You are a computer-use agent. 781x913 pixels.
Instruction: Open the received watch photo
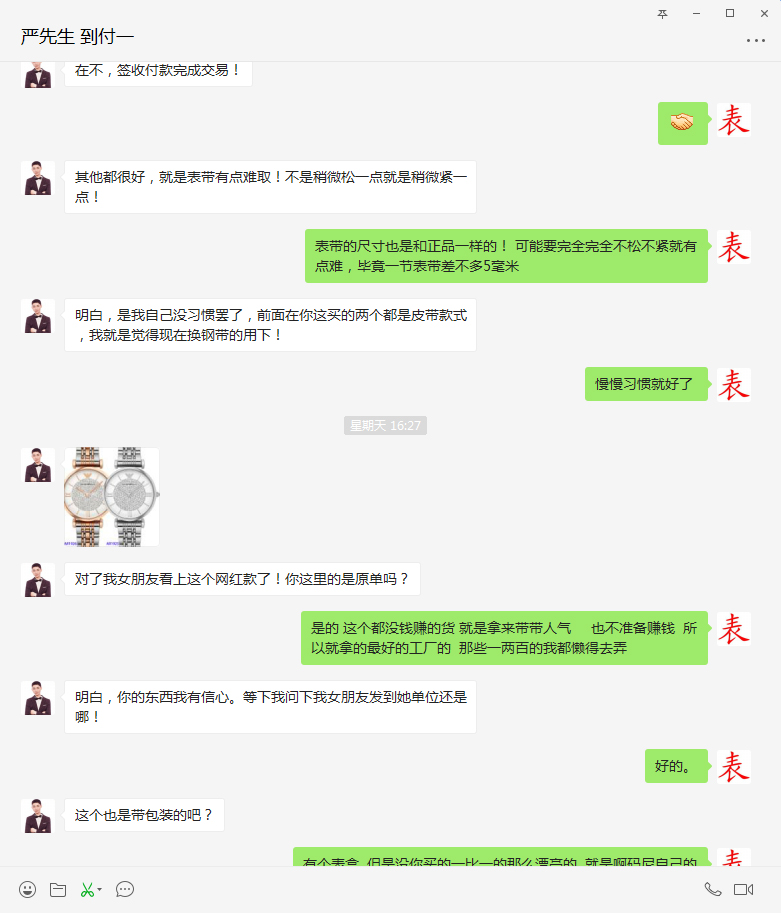click(111, 497)
